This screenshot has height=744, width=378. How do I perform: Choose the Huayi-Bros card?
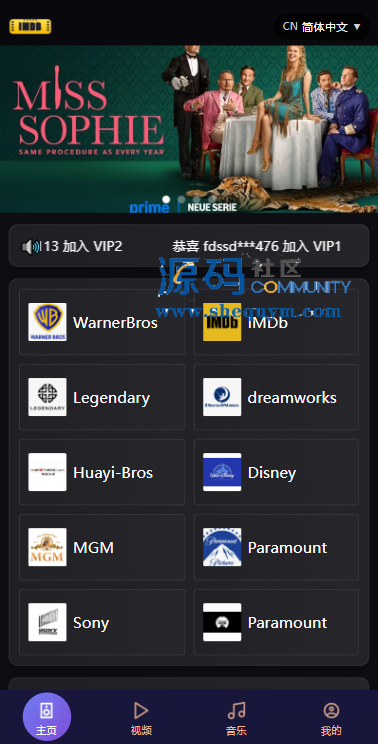point(102,472)
